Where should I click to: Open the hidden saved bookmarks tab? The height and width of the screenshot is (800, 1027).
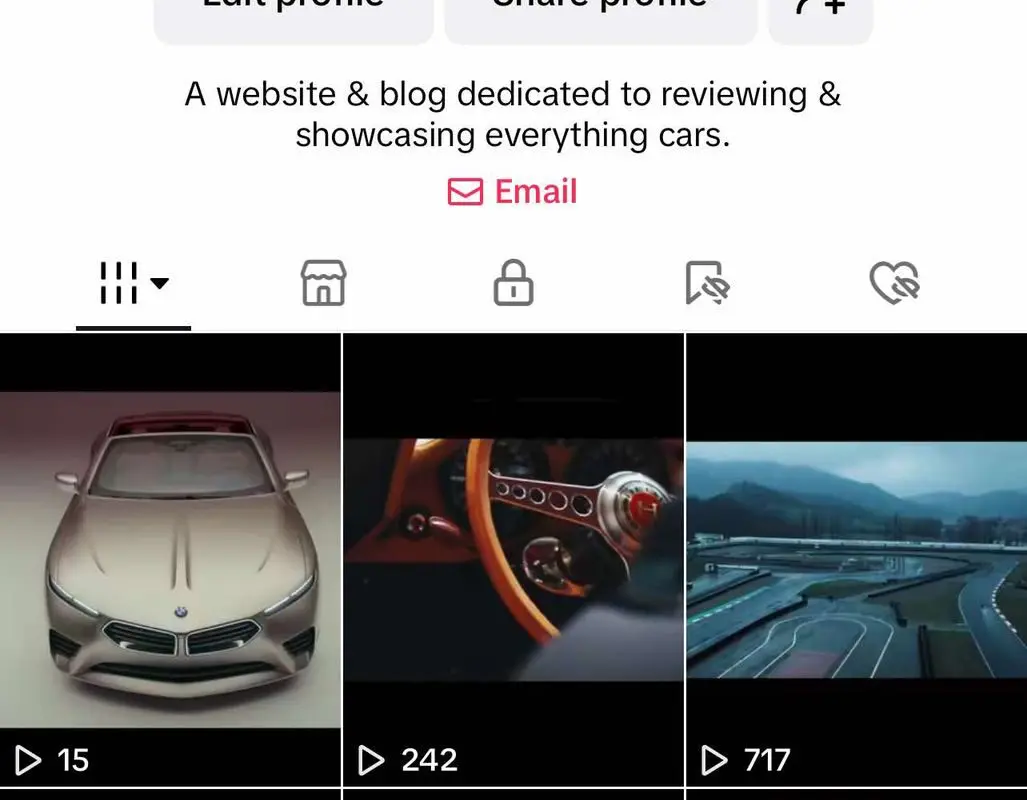(706, 284)
